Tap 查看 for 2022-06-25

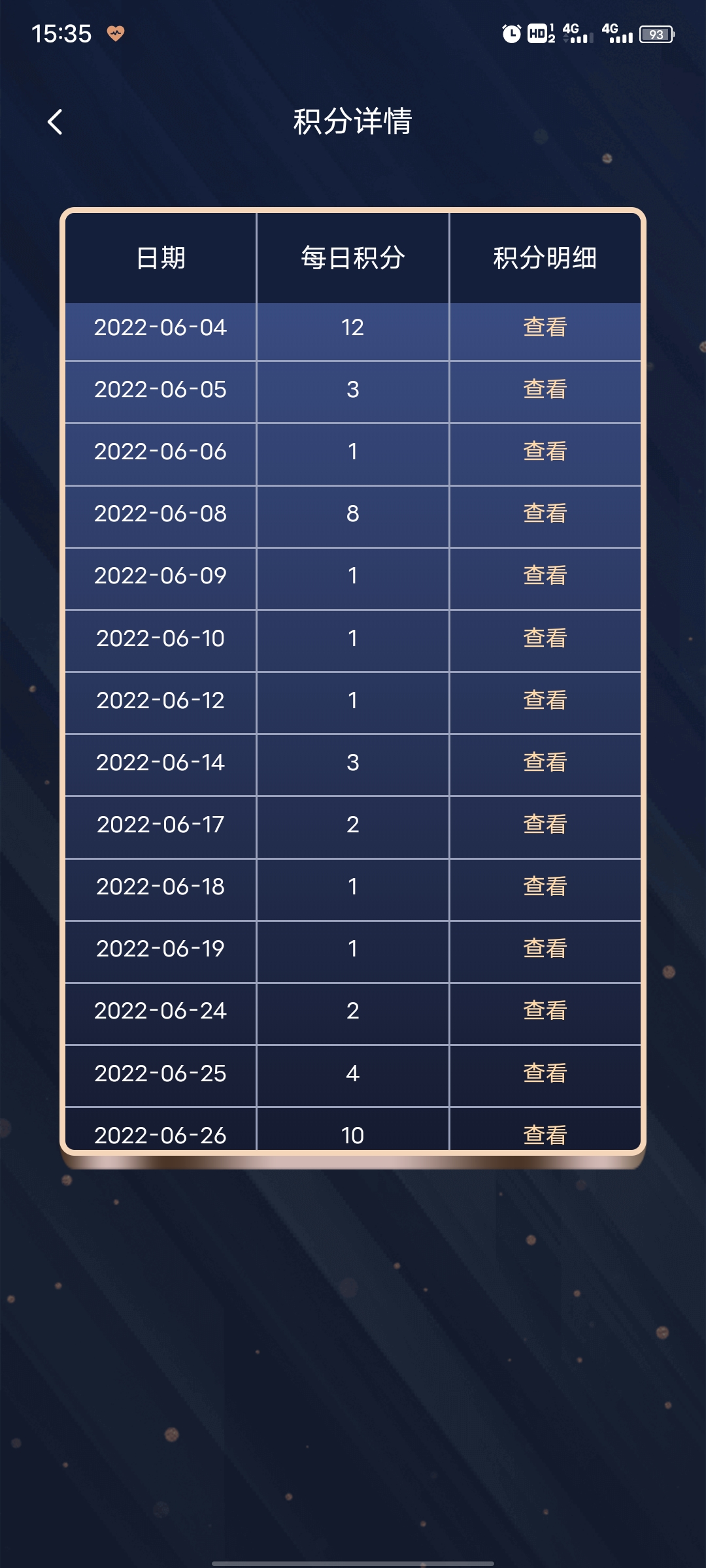[545, 1073]
